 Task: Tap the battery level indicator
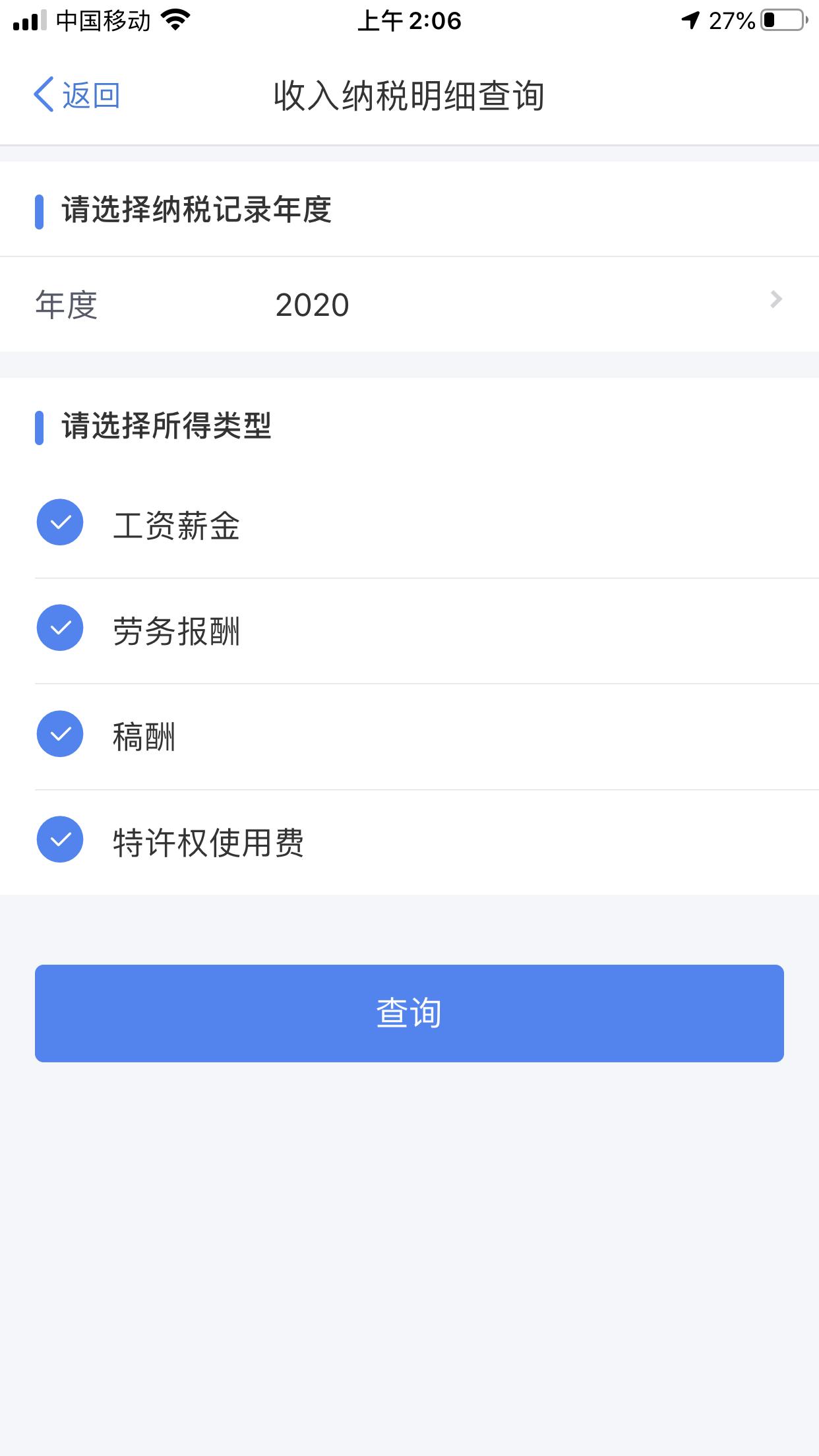click(780, 20)
